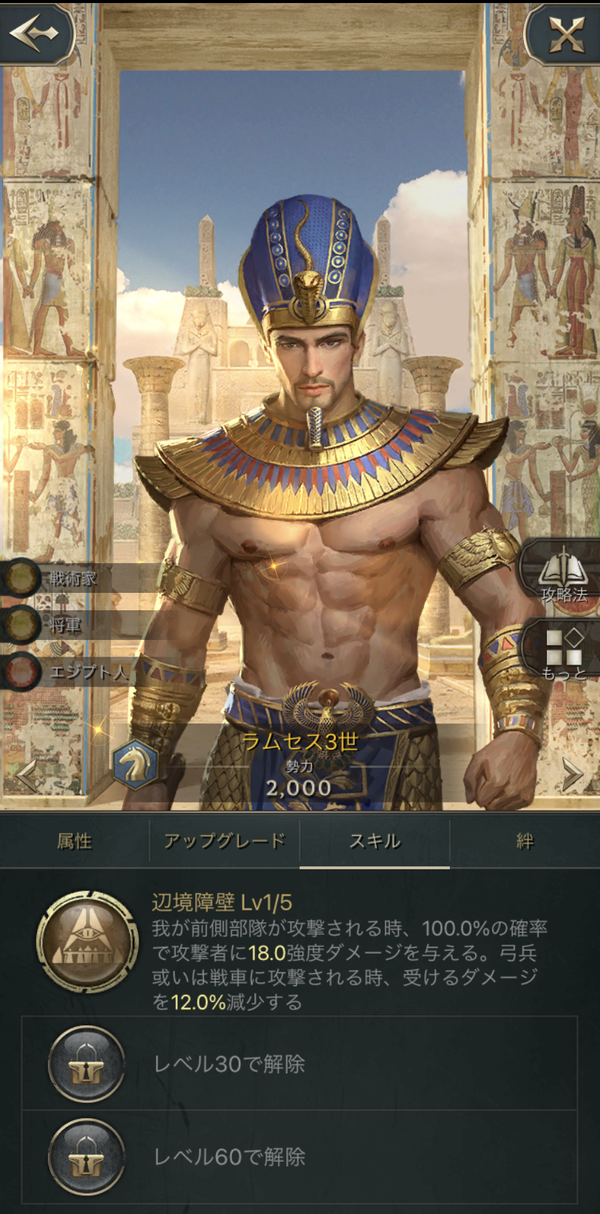
Task: Tap the 戦術家 trait tag
Action: (x=68, y=578)
